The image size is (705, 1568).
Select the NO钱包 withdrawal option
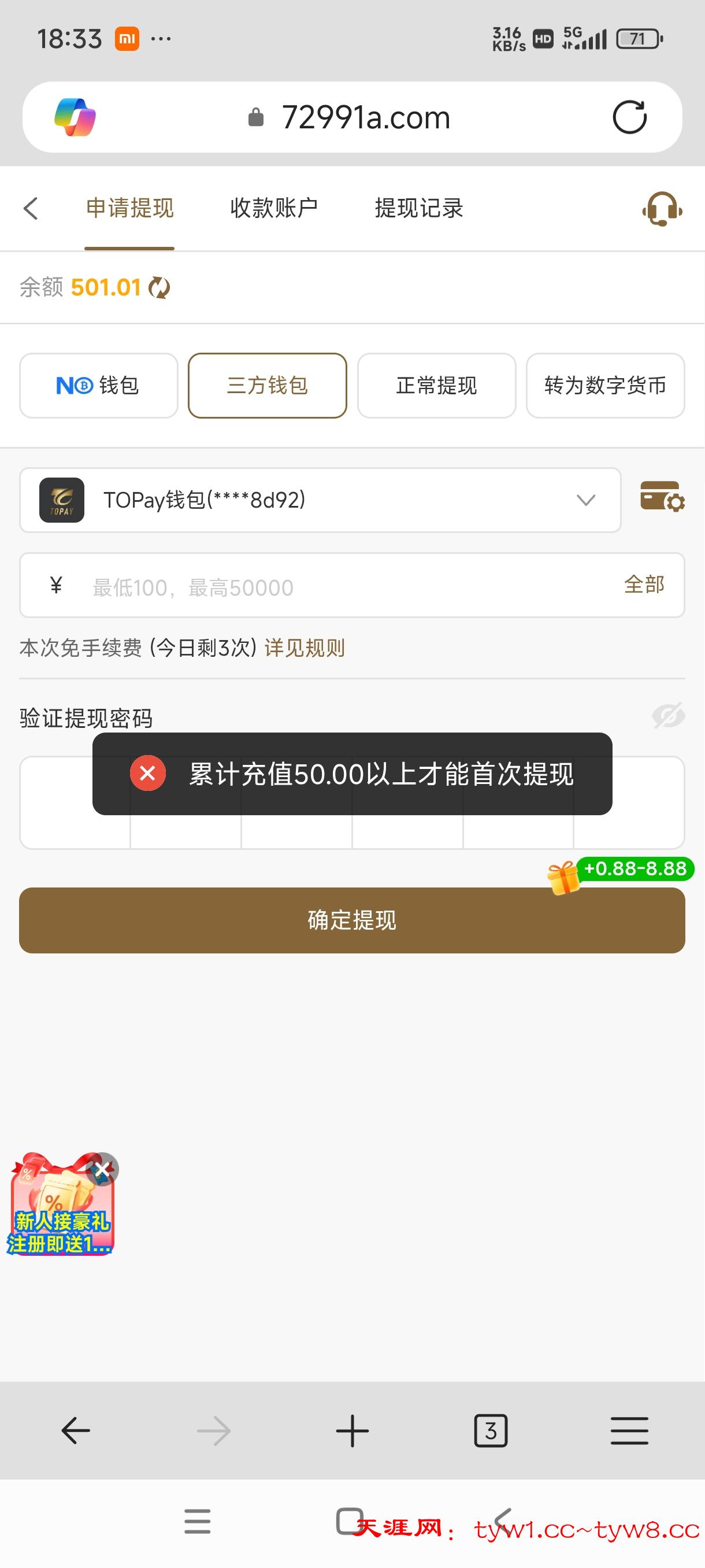(99, 385)
